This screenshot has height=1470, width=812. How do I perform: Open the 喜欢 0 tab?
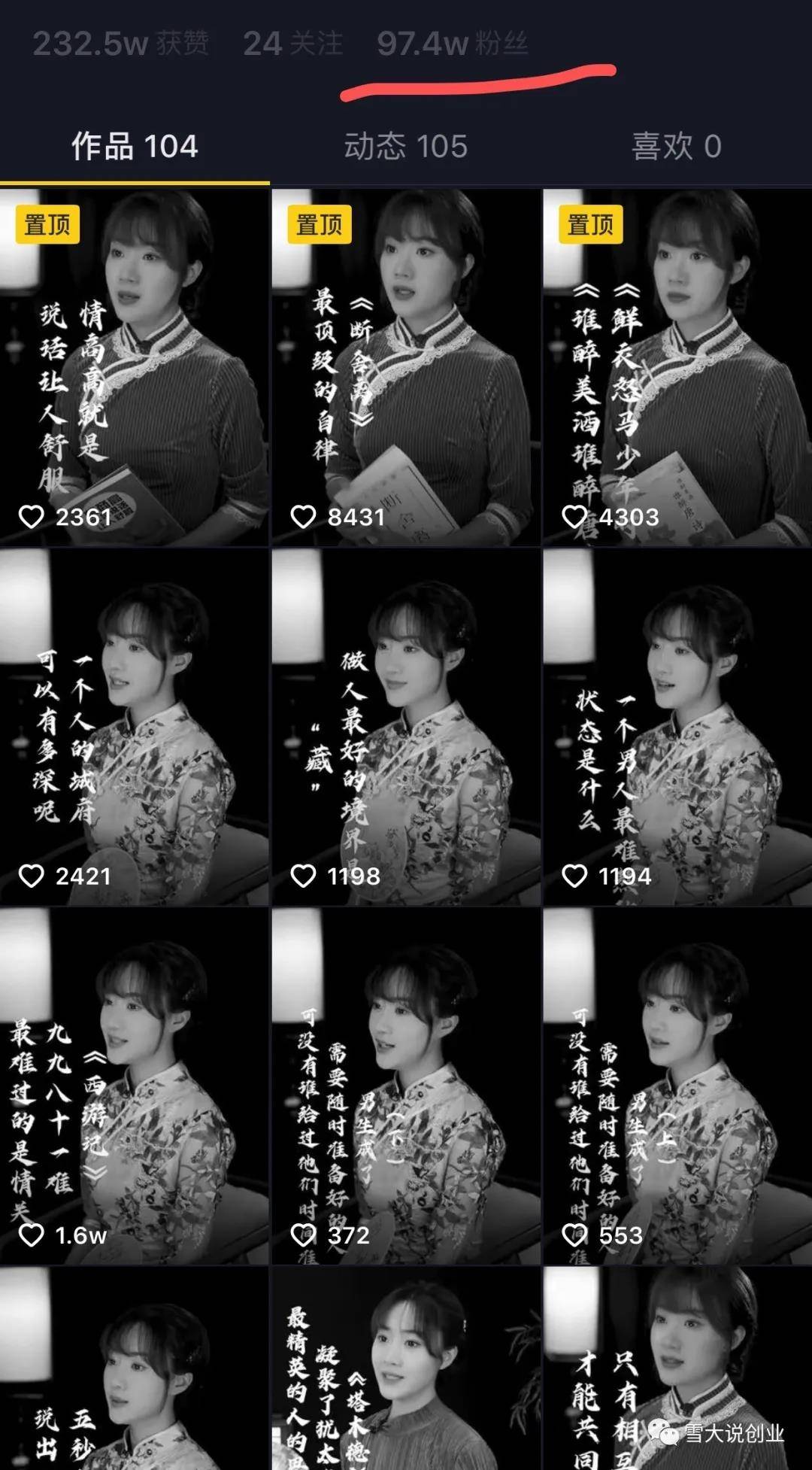[675, 147]
